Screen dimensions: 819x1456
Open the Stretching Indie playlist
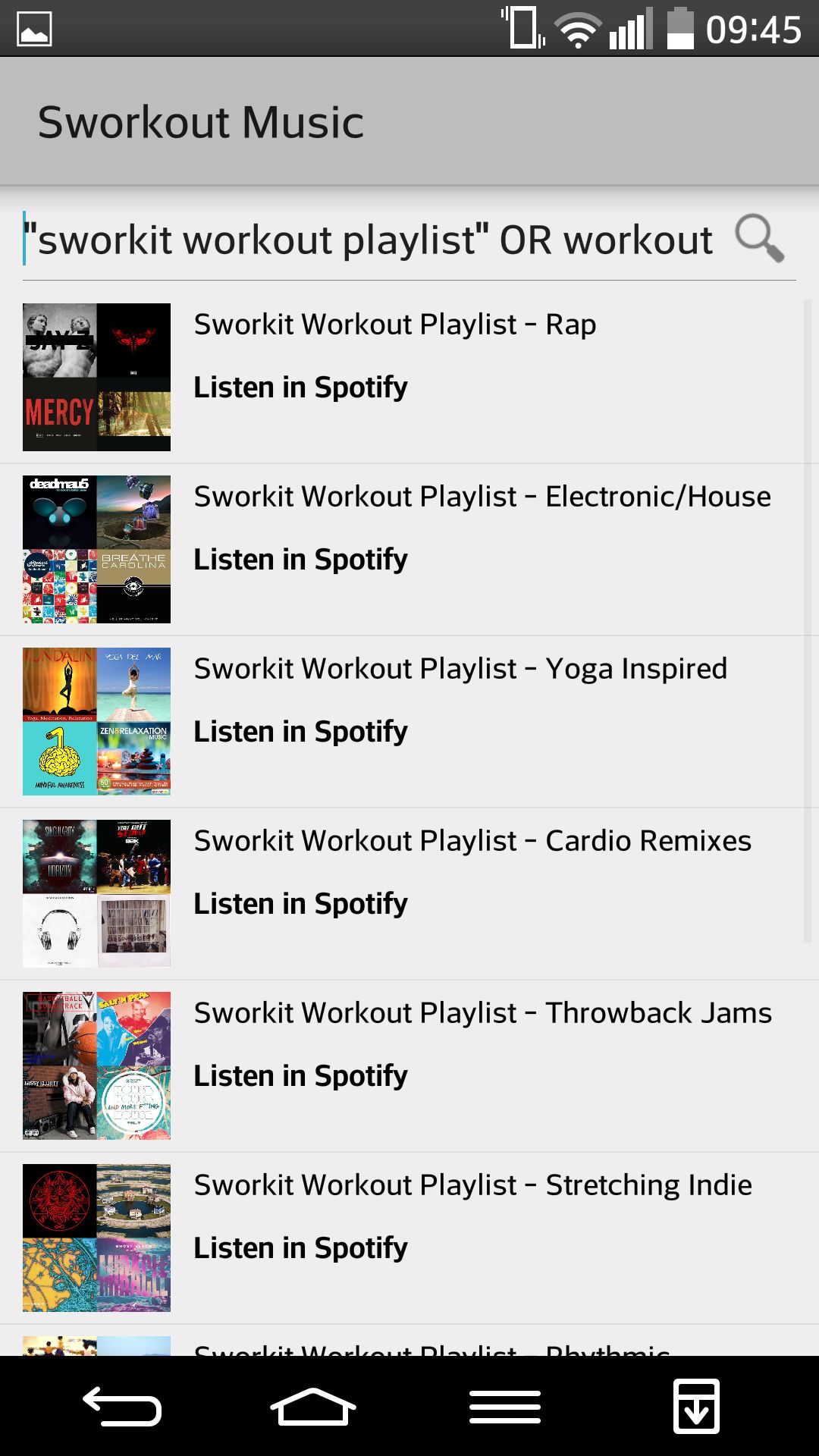(409, 1238)
